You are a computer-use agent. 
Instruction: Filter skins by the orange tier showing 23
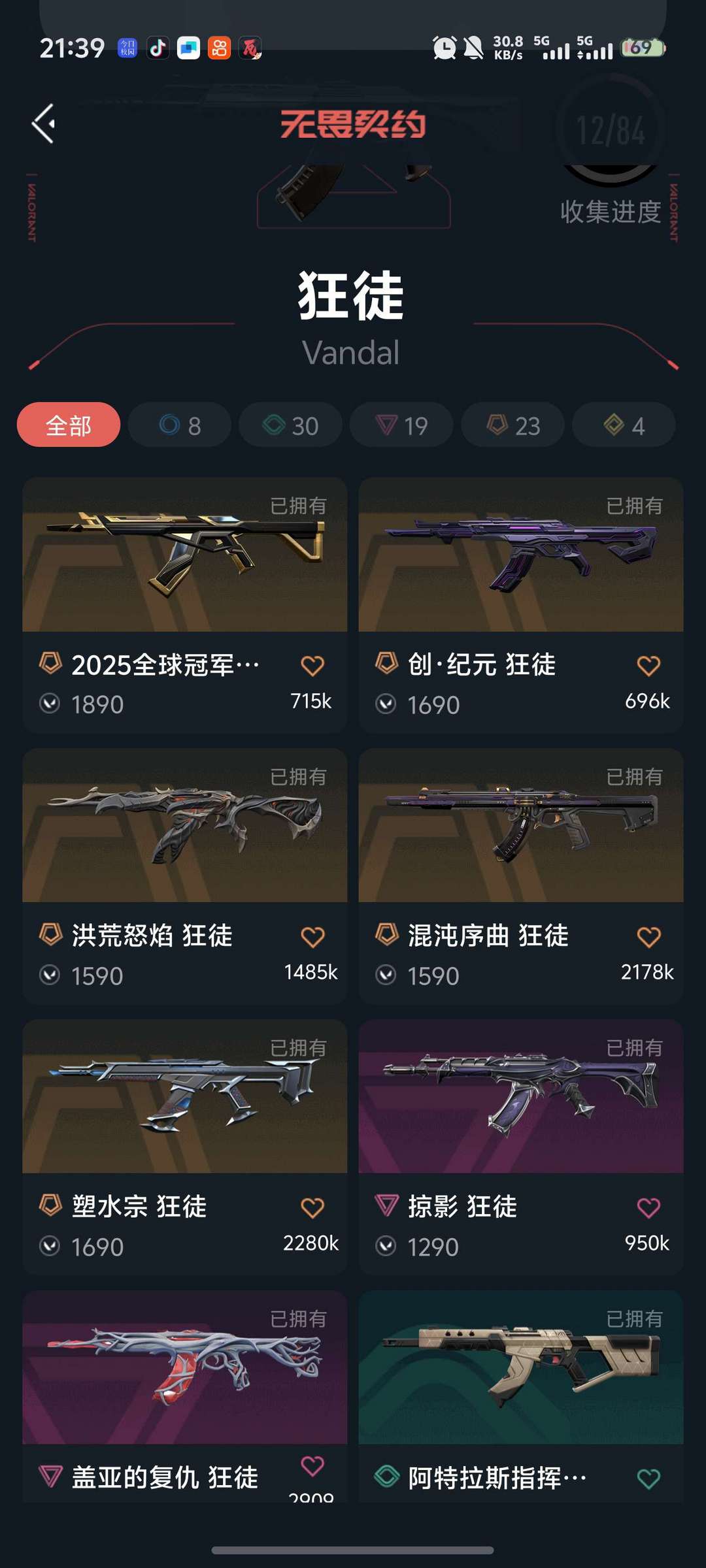(x=513, y=425)
